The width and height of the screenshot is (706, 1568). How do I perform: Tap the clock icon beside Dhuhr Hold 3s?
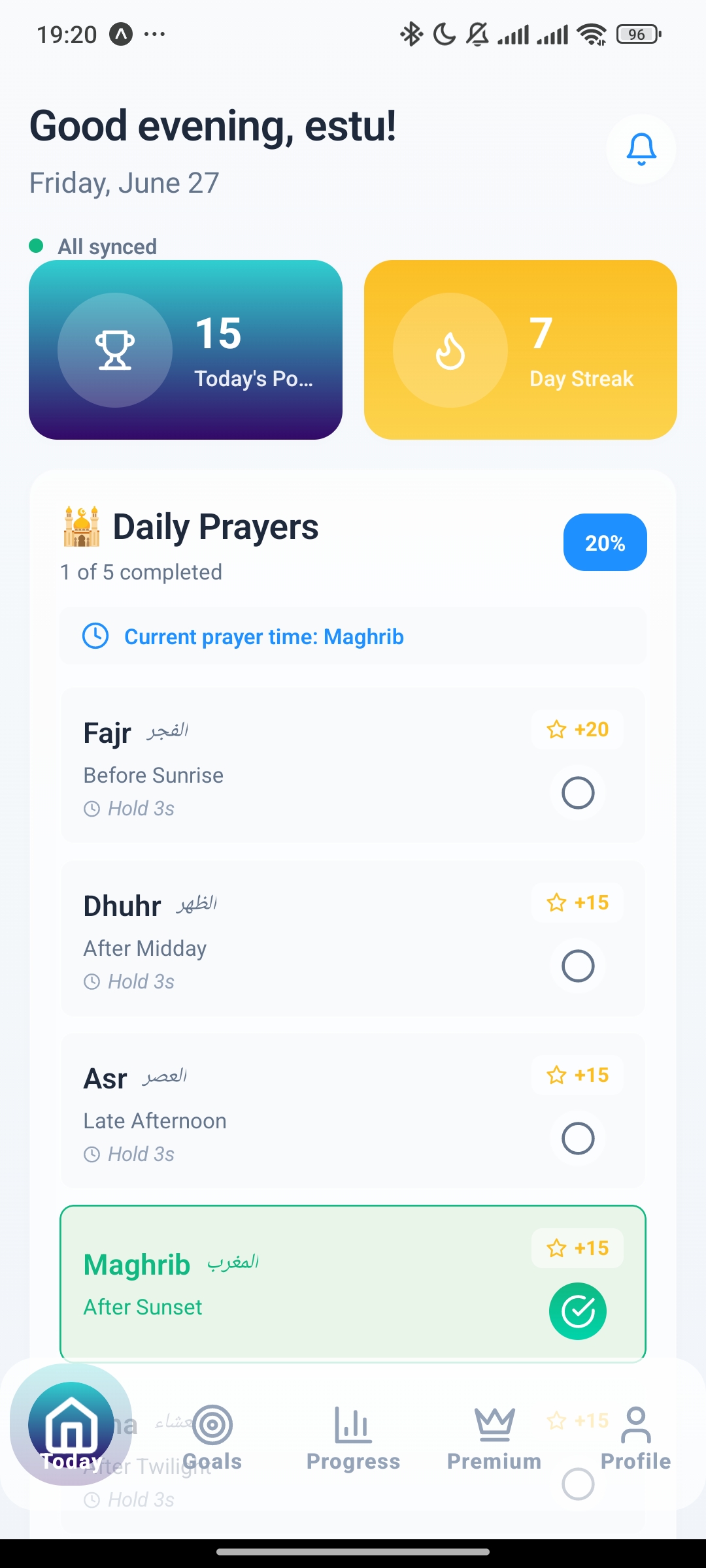pos(93,981)
